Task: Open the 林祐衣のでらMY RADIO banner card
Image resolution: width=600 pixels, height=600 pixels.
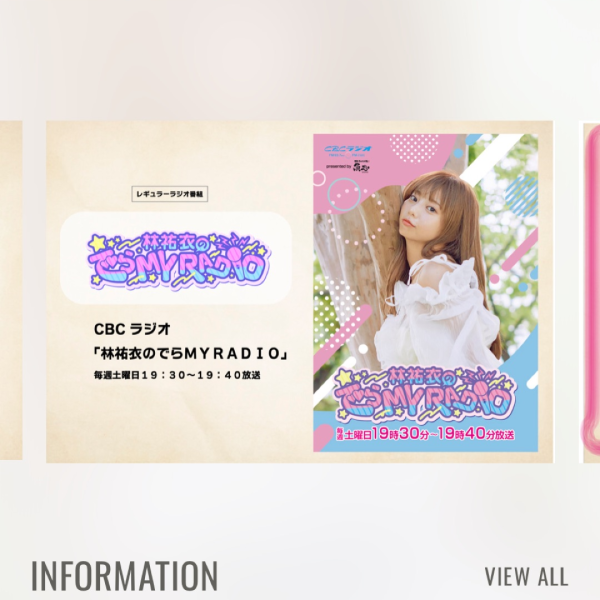Action: pos(299,292)
